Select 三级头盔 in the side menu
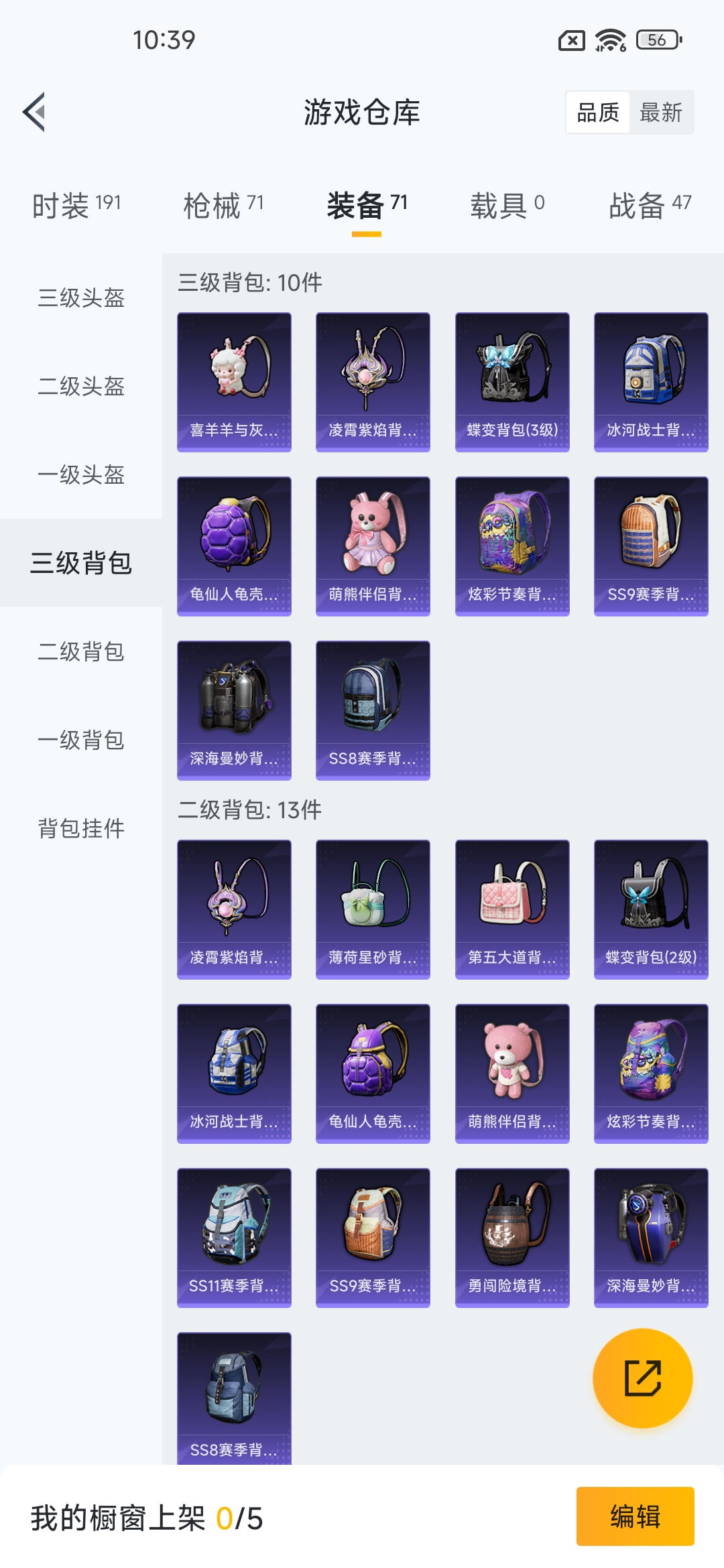This screenshot has height=1568, width=724. point(81,298)
